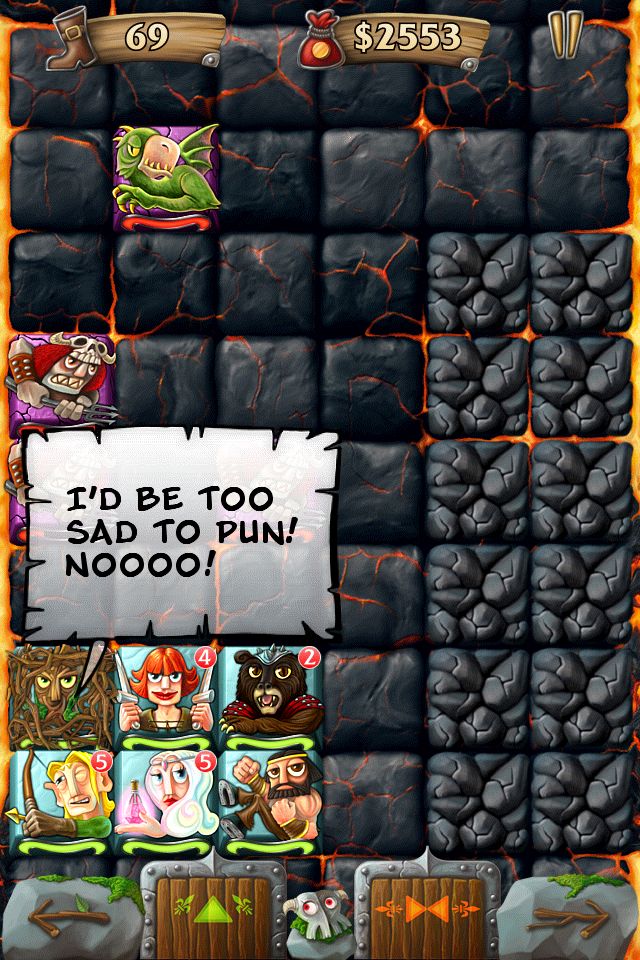Tap the orange bowtie wooden button

tap(428, 911)
